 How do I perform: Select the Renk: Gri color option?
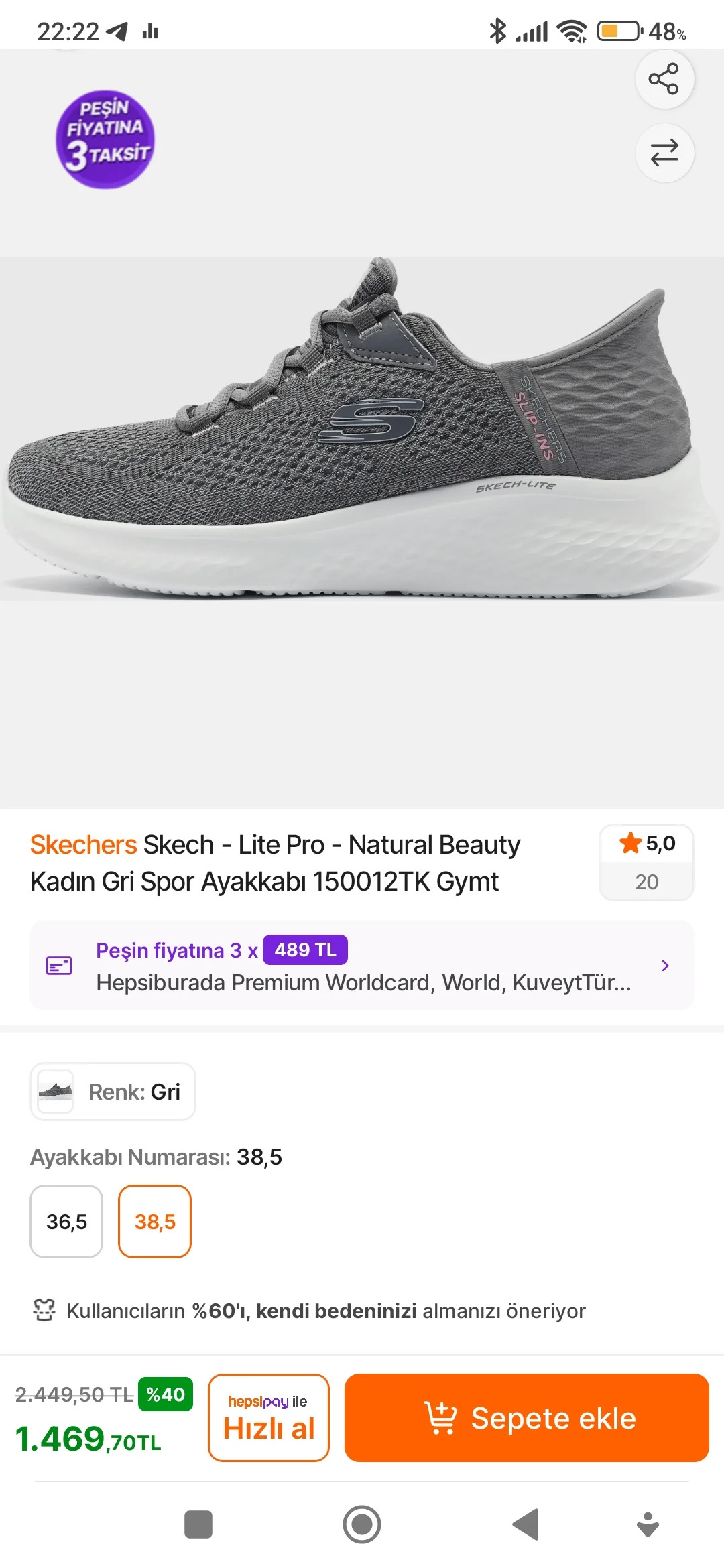tap(113, 1092)
